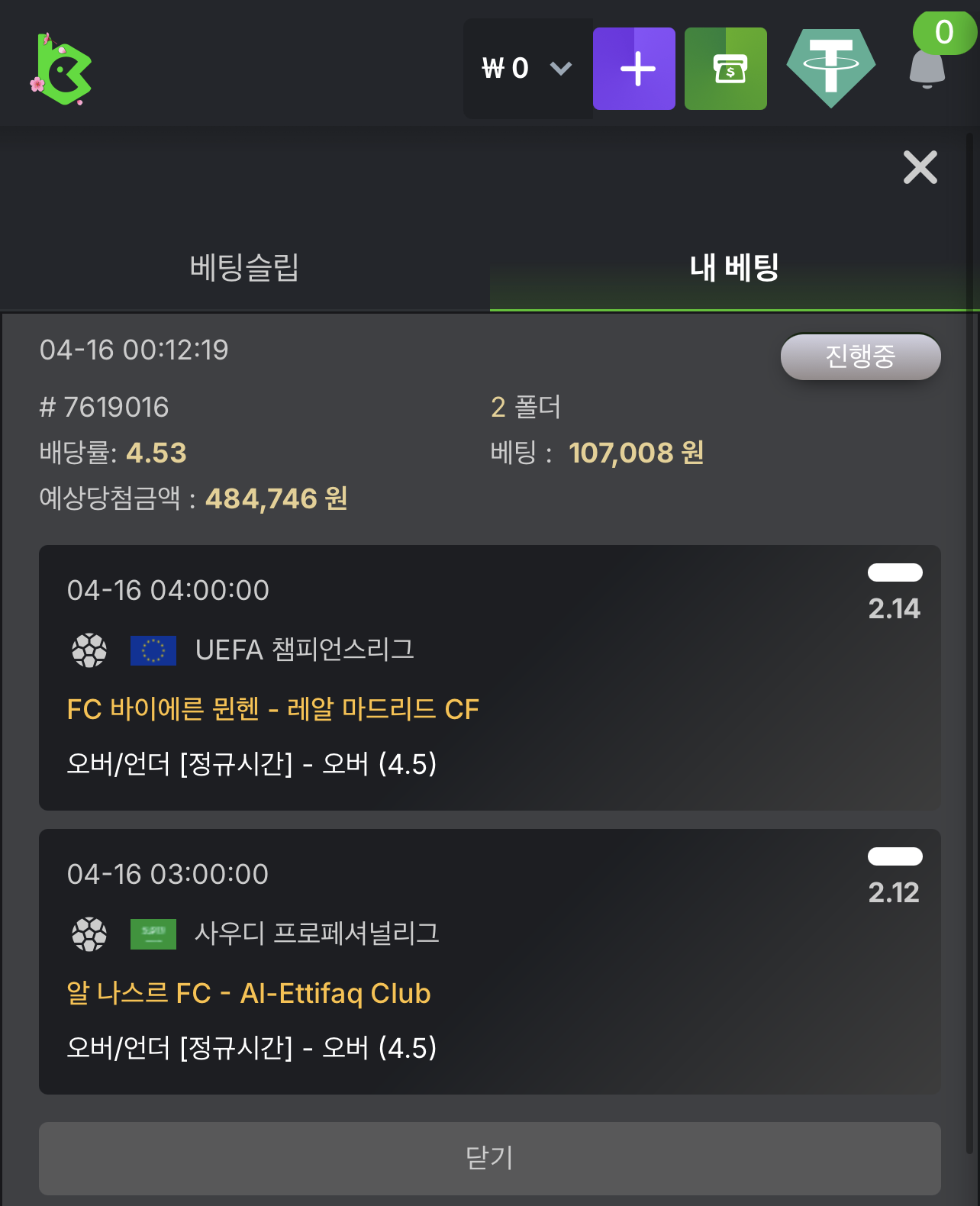Screen dimensions: 980x1206
Task: Close the bet panel with X
Action: tap(920, 167)
